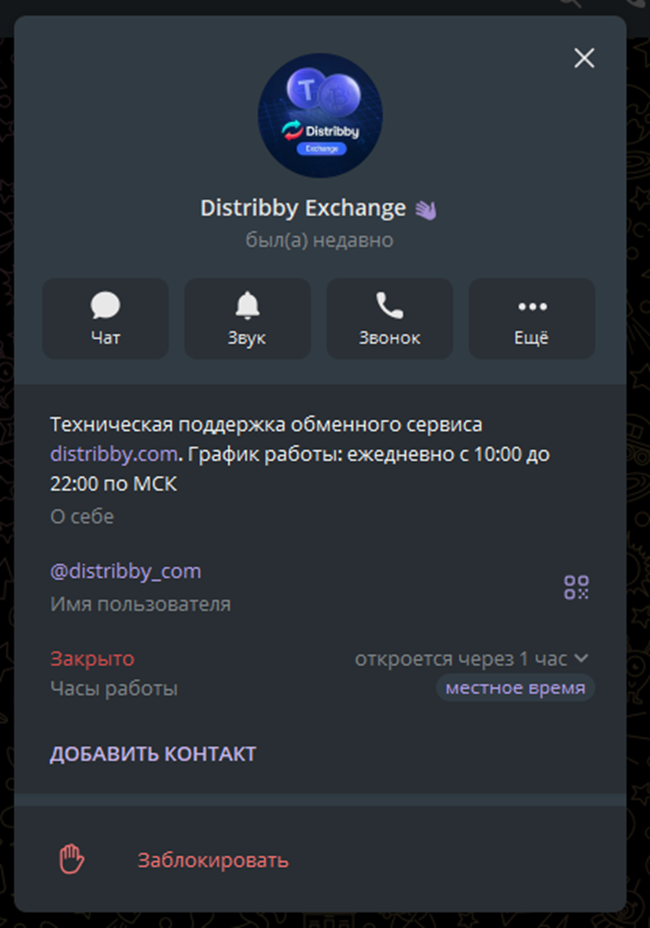Show QR code for this username
The width and height of the screenshot is (650, 928).
click(576, 587)
